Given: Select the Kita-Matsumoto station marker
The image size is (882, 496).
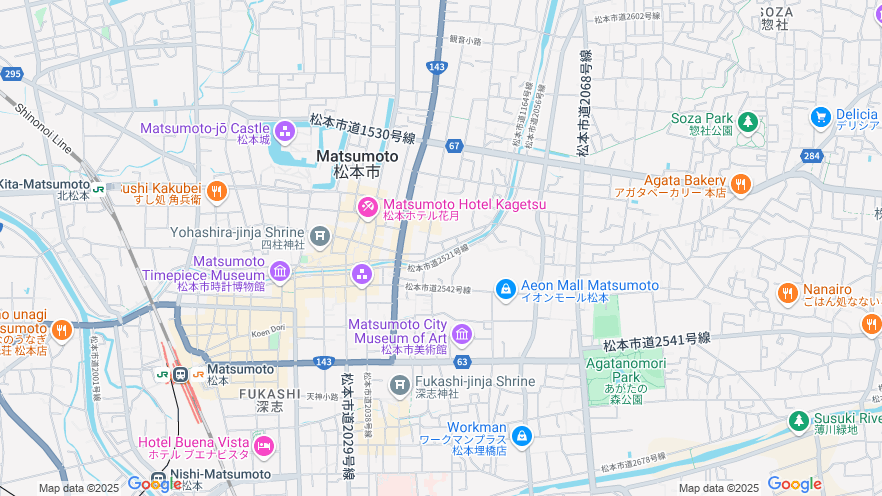Looking at the screenshot, I should coord(98,187).
